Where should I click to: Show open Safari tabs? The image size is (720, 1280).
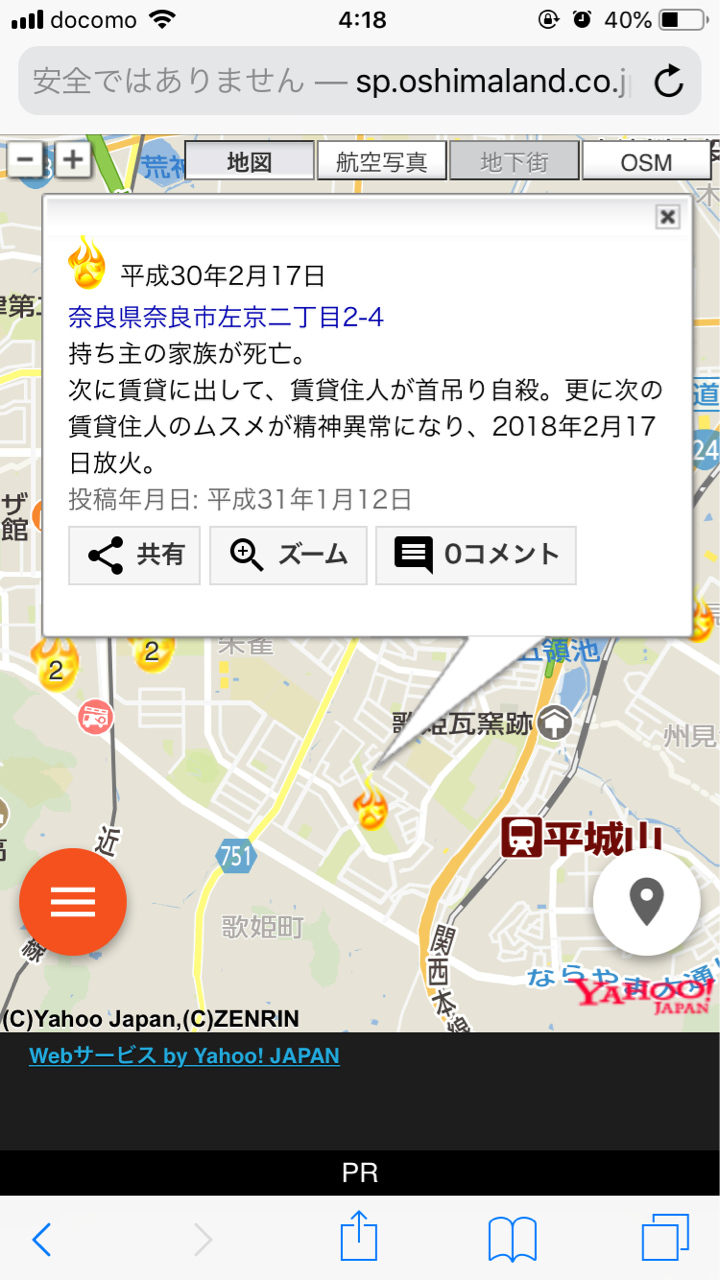coord(666,1239)
